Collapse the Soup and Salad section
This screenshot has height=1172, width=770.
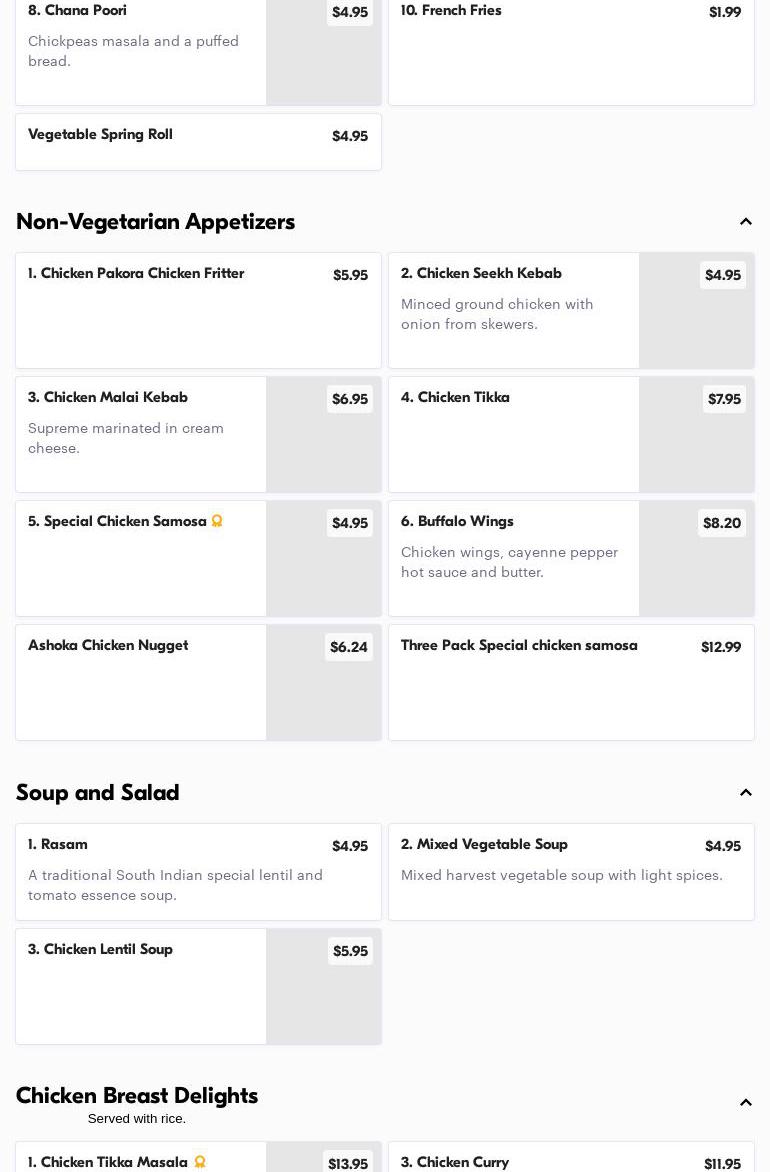(745, 793)
